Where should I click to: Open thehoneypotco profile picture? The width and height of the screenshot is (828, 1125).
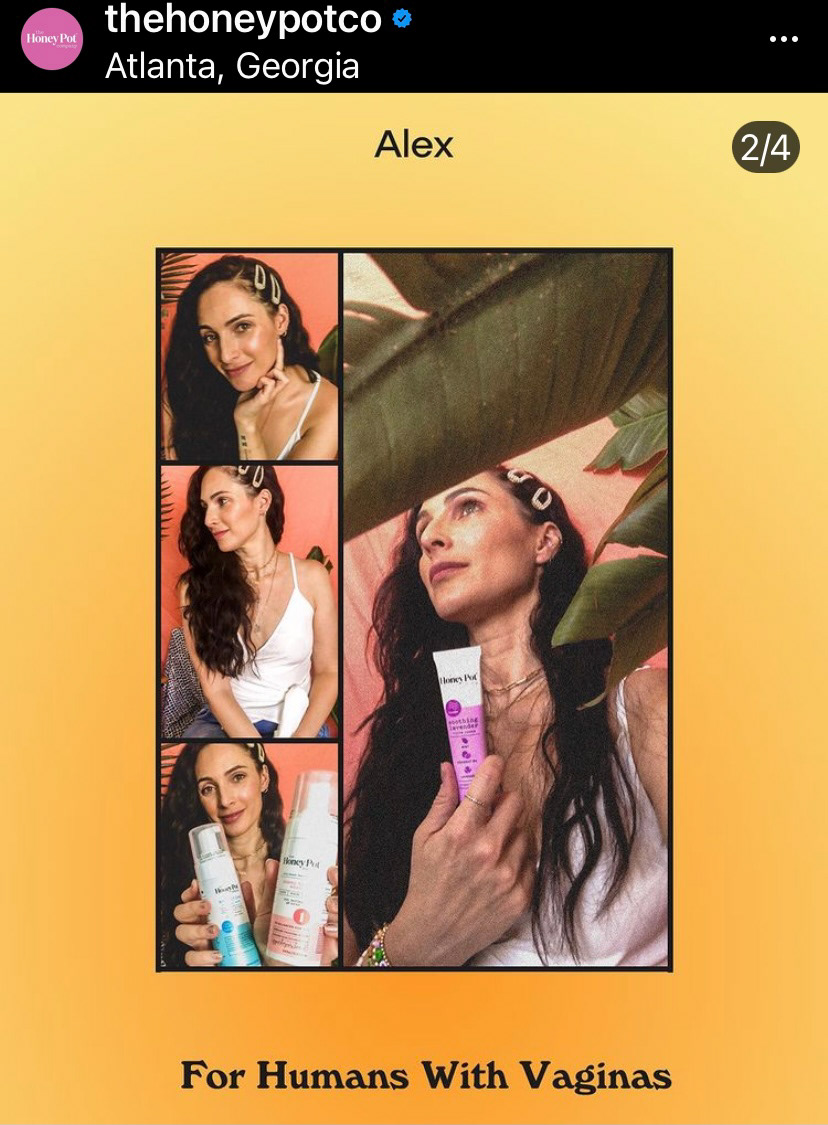tap(52, 39)
